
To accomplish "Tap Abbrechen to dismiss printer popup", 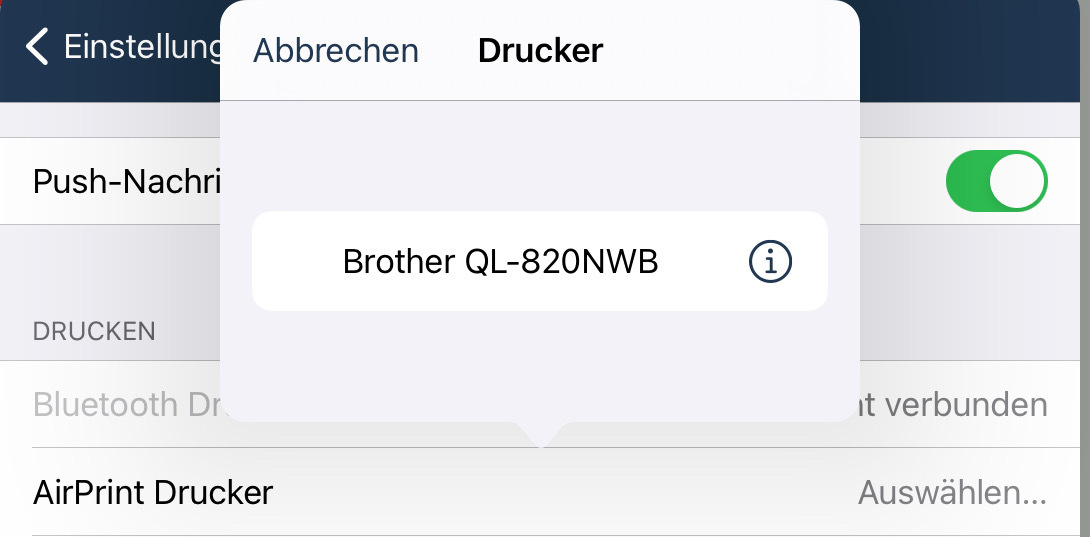I will click(336, 50).
